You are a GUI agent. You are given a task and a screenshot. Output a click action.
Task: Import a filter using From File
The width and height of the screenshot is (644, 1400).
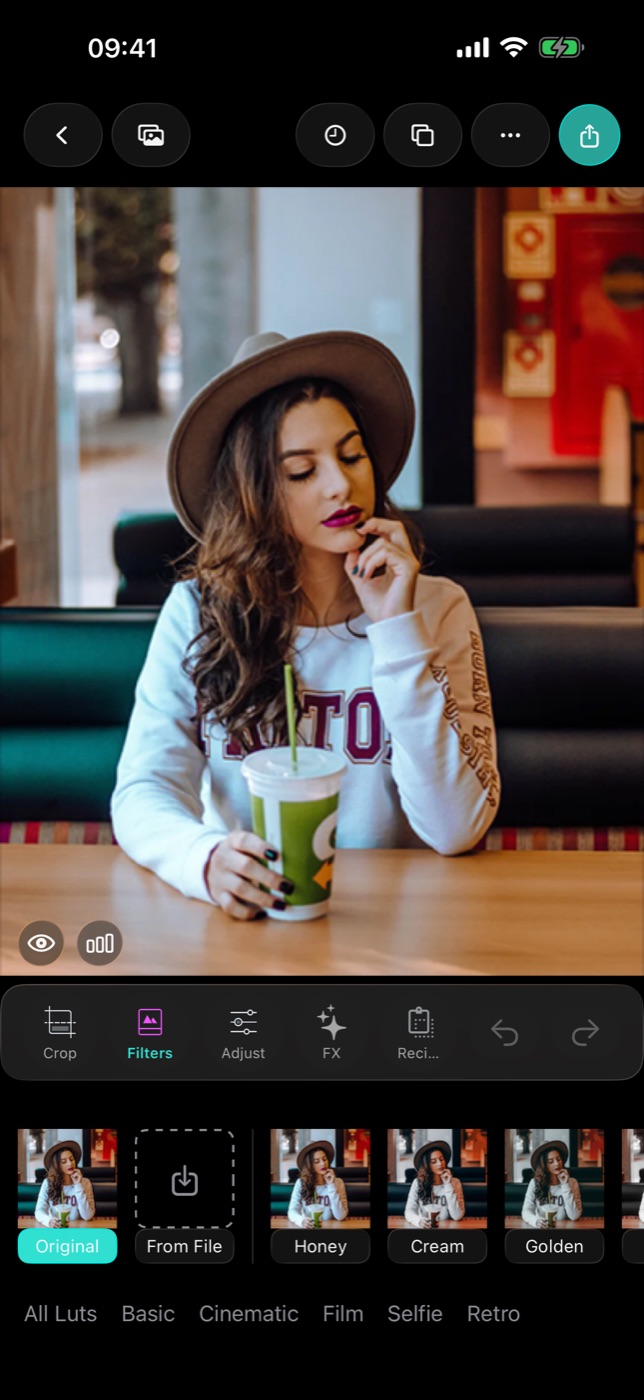pyautogui.click(x=184, y=1196)
